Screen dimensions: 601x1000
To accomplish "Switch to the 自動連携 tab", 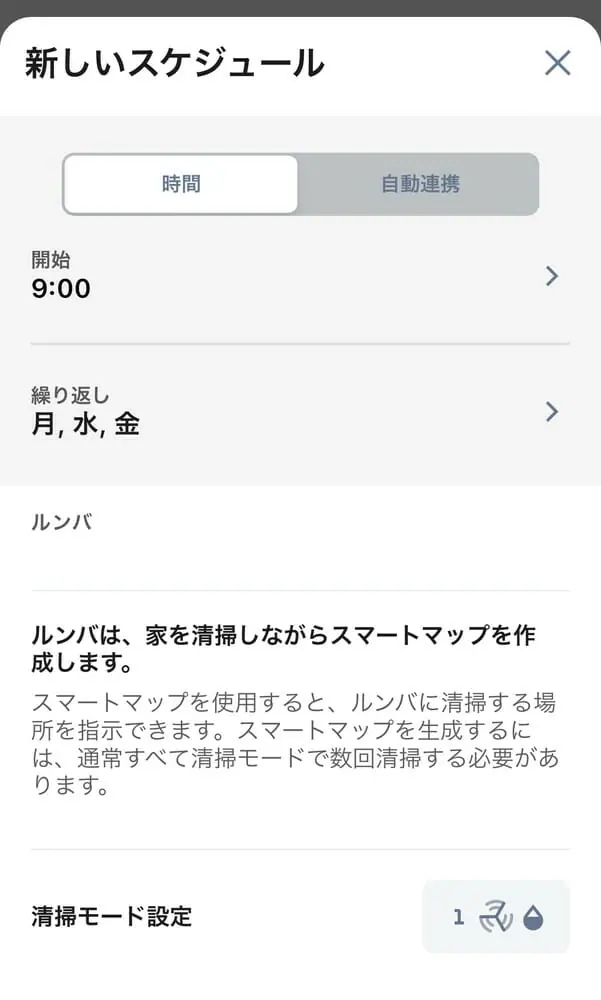I will point(419,184).
